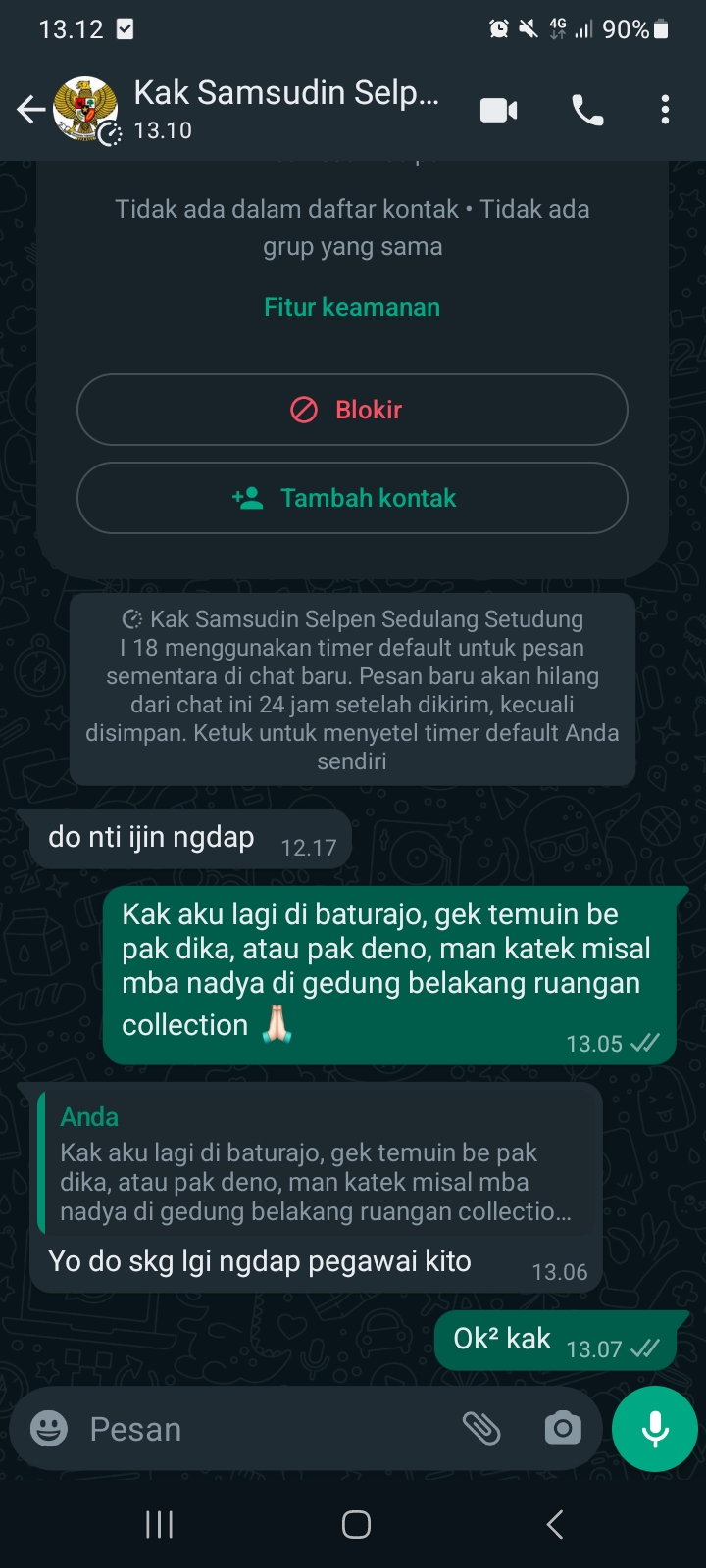Viewport: 706px width, 1568px height.
Task: Open the Fitur keamanan link
Action: click(352, 307)
